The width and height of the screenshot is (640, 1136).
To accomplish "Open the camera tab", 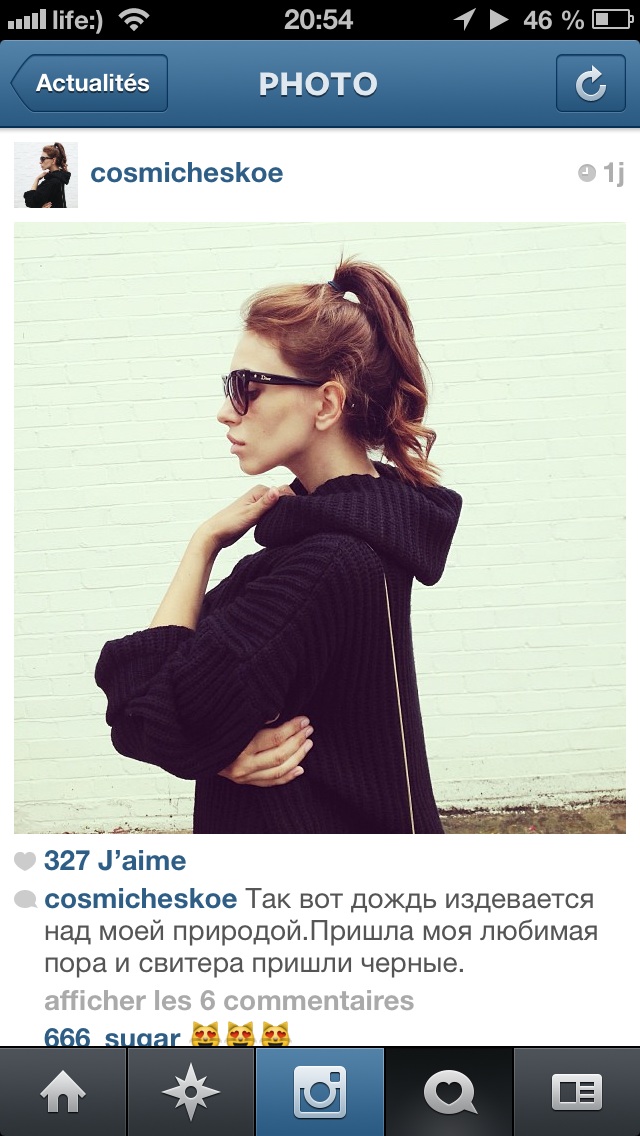I will pos(320,1092).
